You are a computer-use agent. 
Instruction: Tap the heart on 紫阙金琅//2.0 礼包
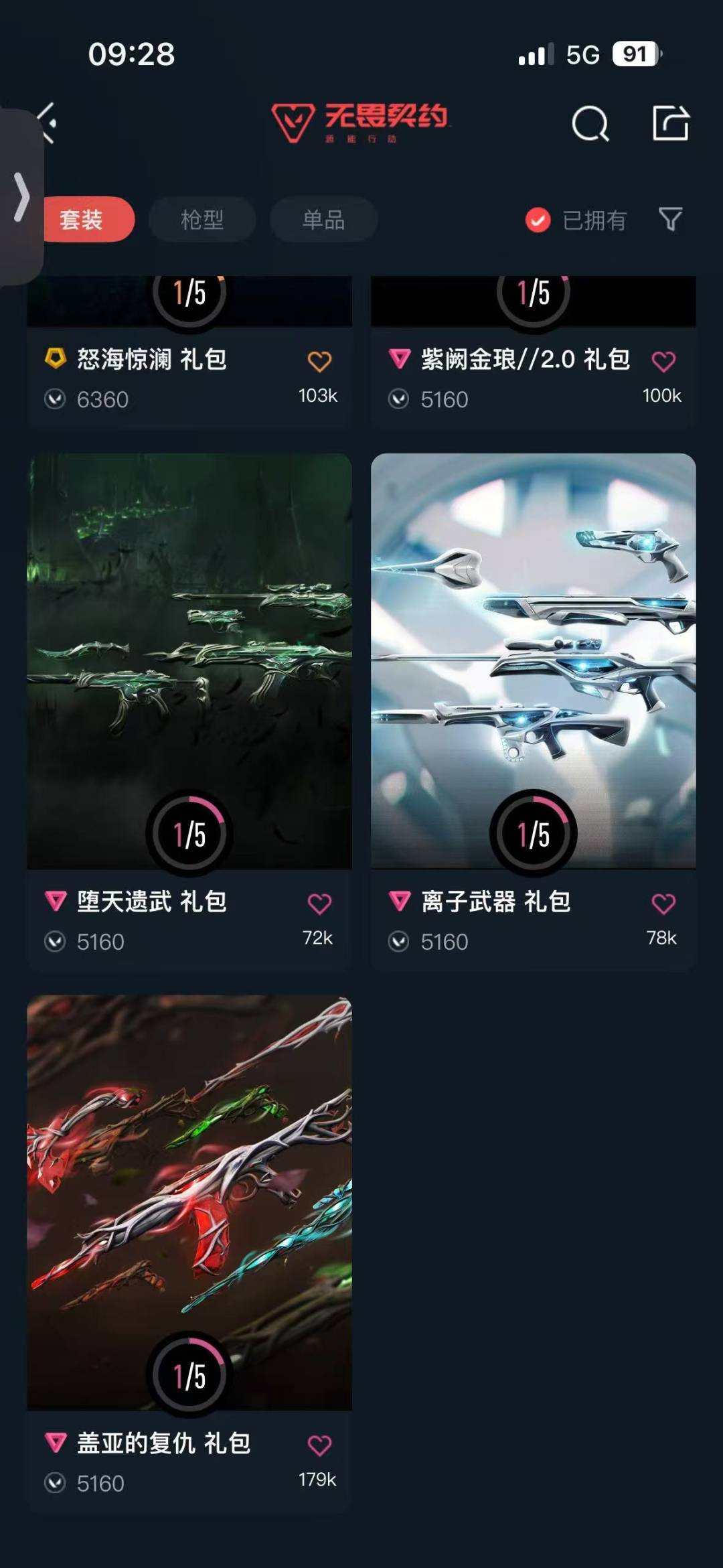[664, 360]
